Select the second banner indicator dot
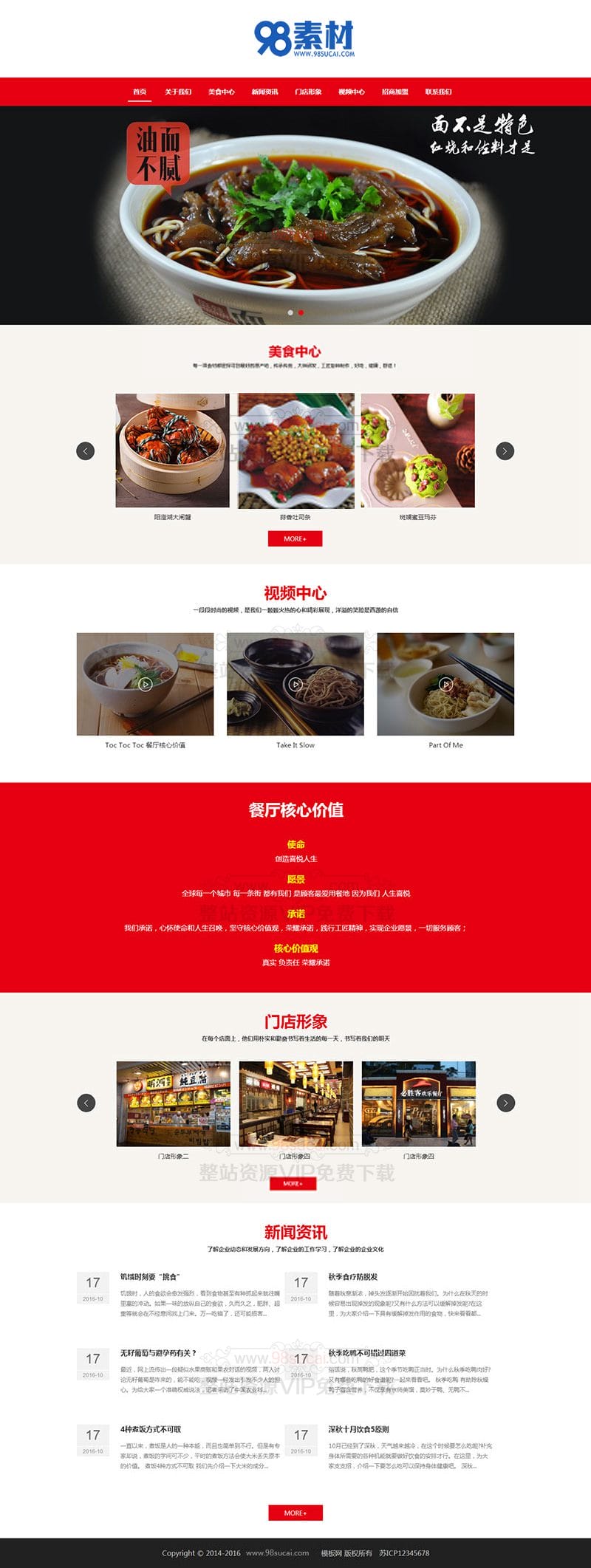This screenshot has height=1568, width=591. [300, 312]
